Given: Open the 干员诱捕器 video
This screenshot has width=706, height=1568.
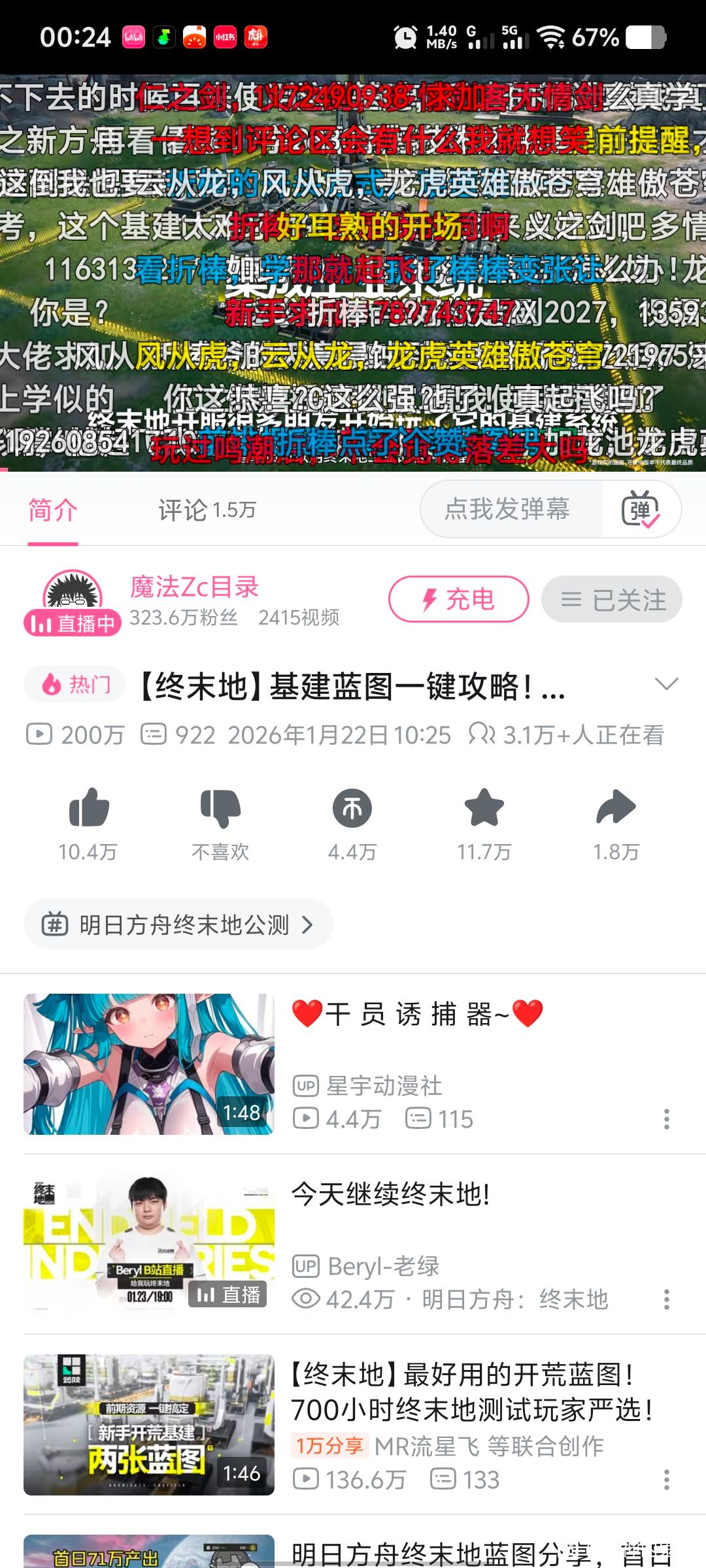Looking at the screenshot, I should (149, 1064).
